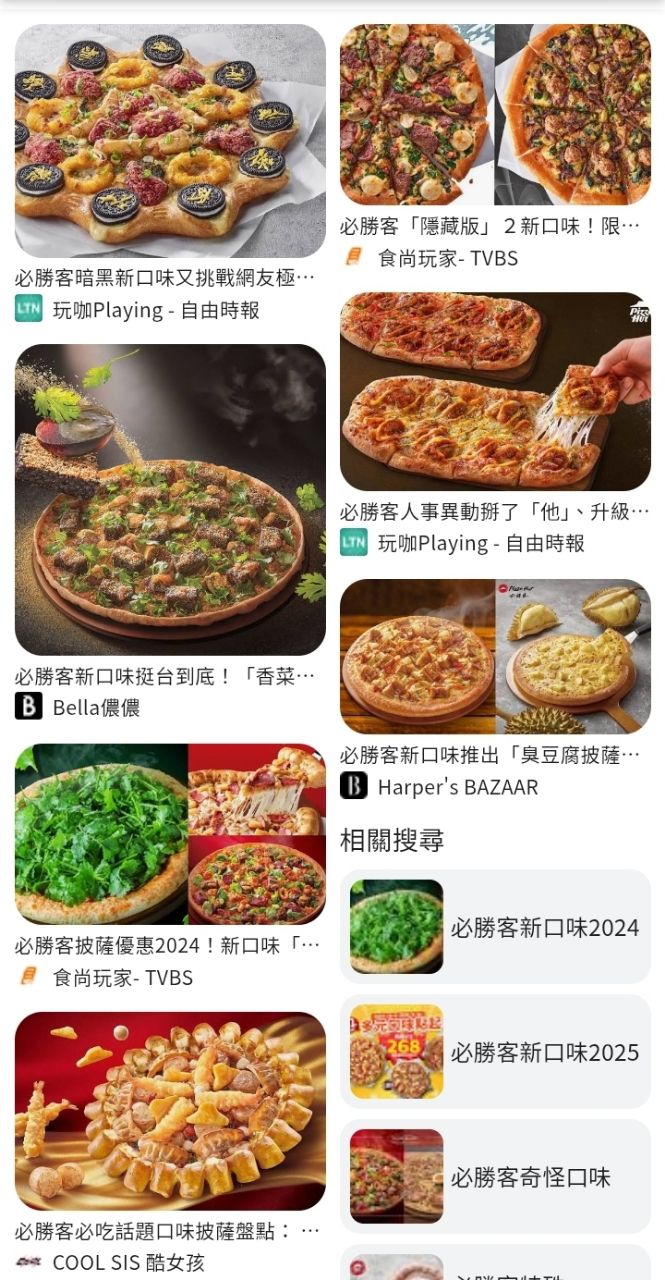This screenshot has height=1280, width=665.
Task: Open 必勝客「隱藏版」2新口味 image result
Action: (x=495, y=115)
